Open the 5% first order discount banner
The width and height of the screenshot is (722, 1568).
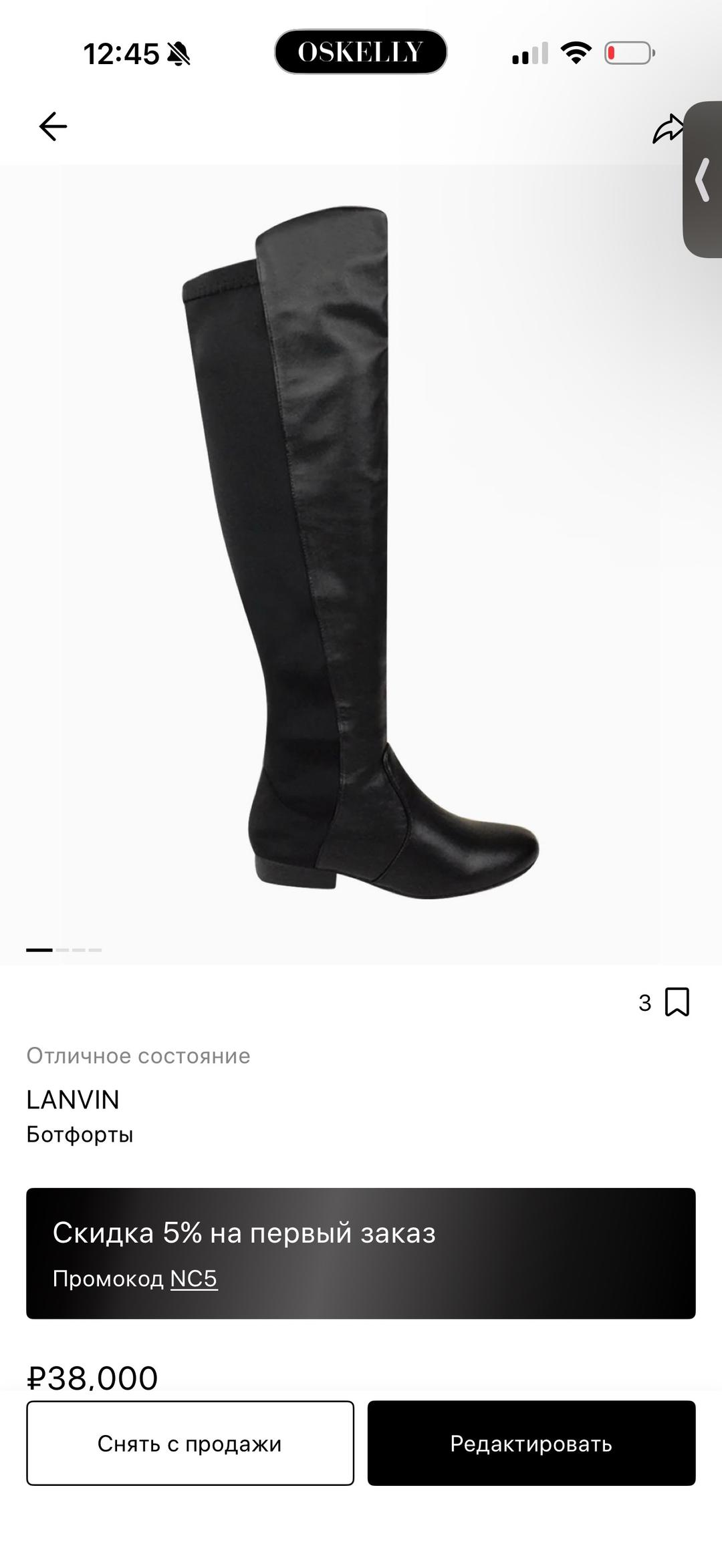coord(361,1253)
